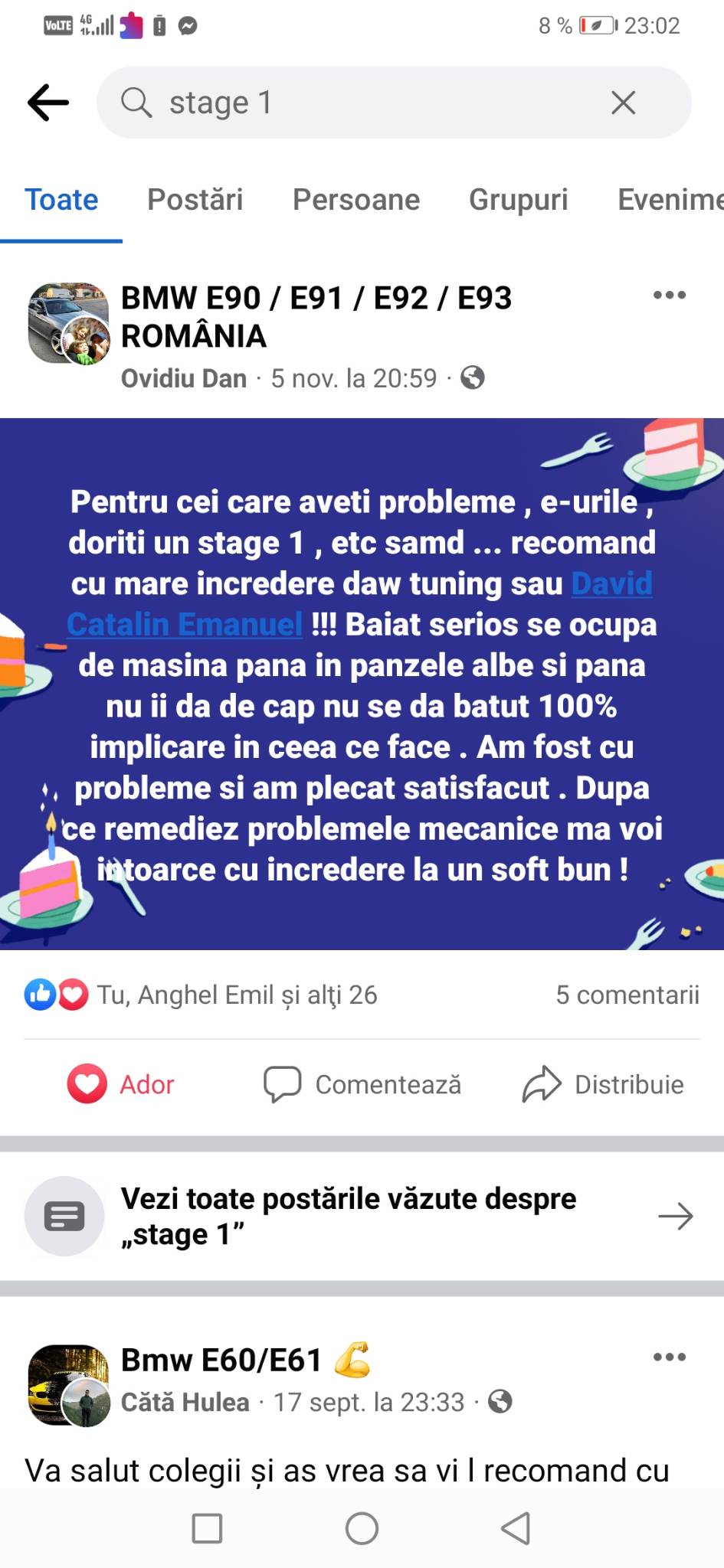The width and height of the screenshot is (724, 1568).
Task: Open options menu for Ovidiu Dan's post
Action: coord(669,296)
